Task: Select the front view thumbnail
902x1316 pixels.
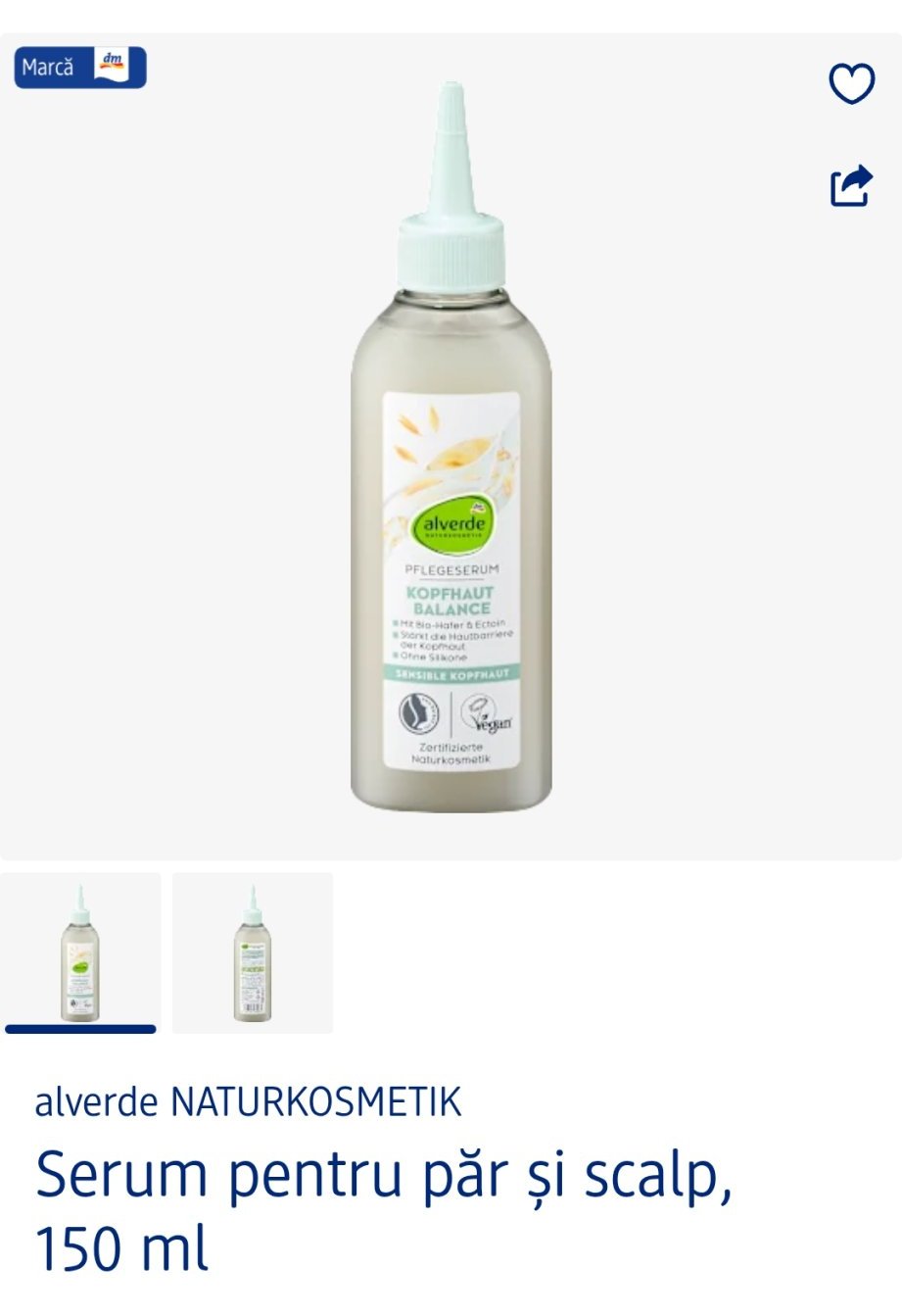Action: (x=80, y=952)
